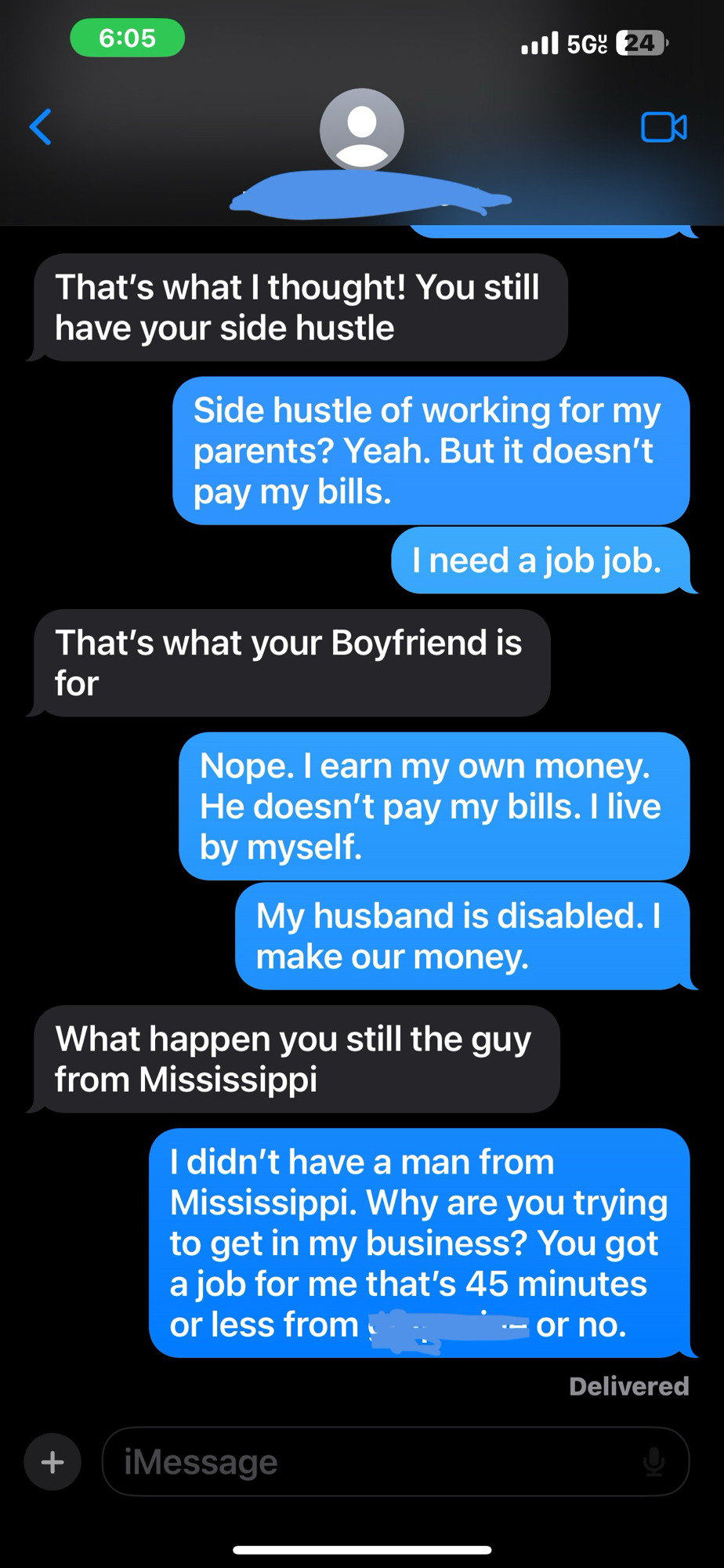The width and height of the screenshot is (724, 1568).
Task: Tap the microphone dictation icon
Action: click(x=653, y=1462)
